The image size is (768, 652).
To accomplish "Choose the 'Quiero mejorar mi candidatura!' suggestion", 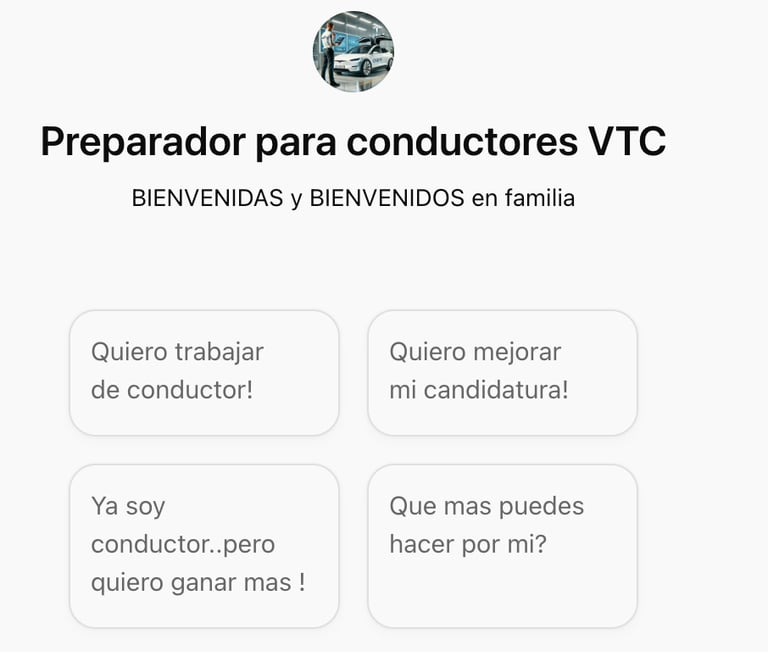I will [502, 372].
